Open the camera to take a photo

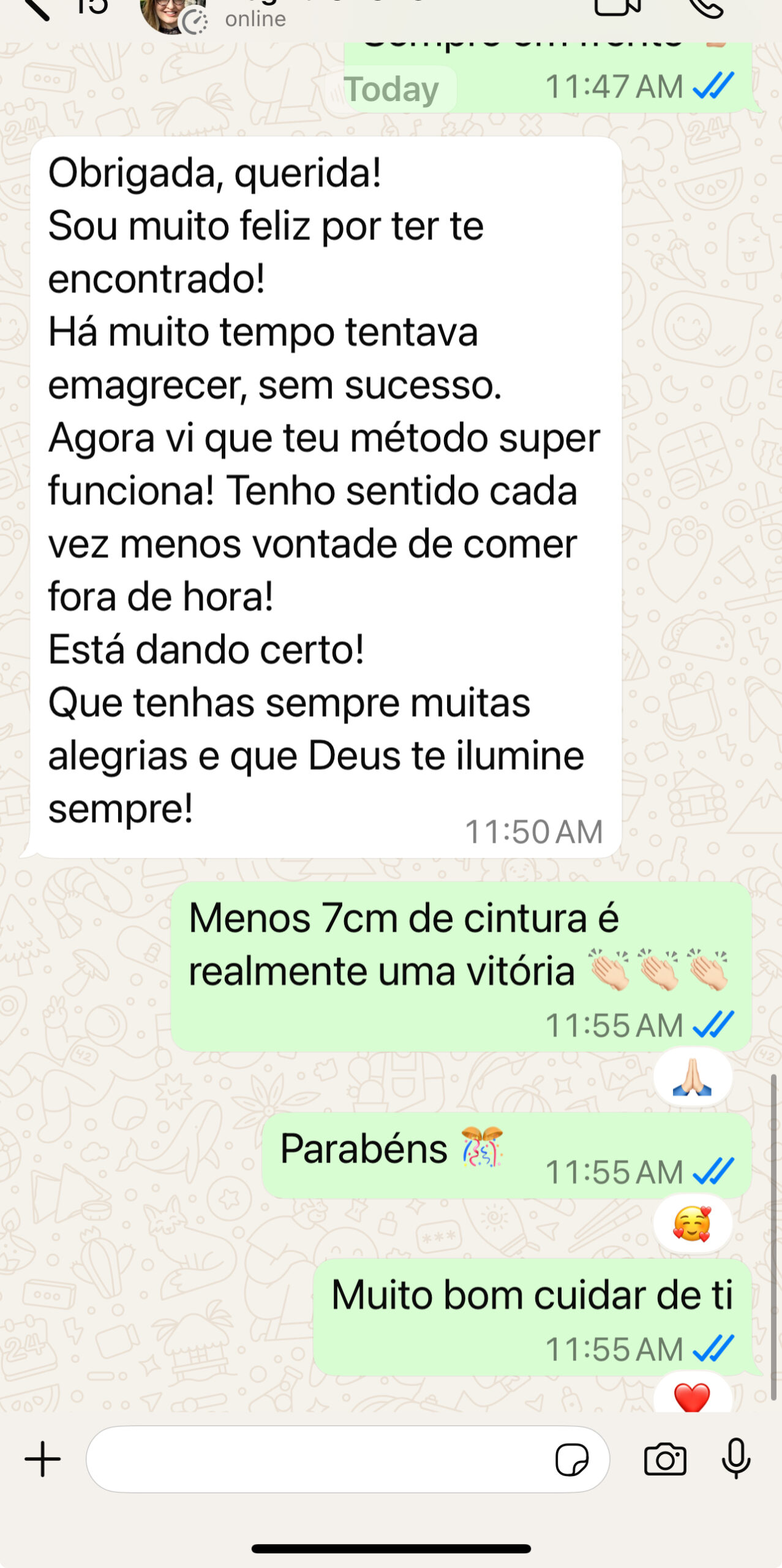pos(665,1460)
